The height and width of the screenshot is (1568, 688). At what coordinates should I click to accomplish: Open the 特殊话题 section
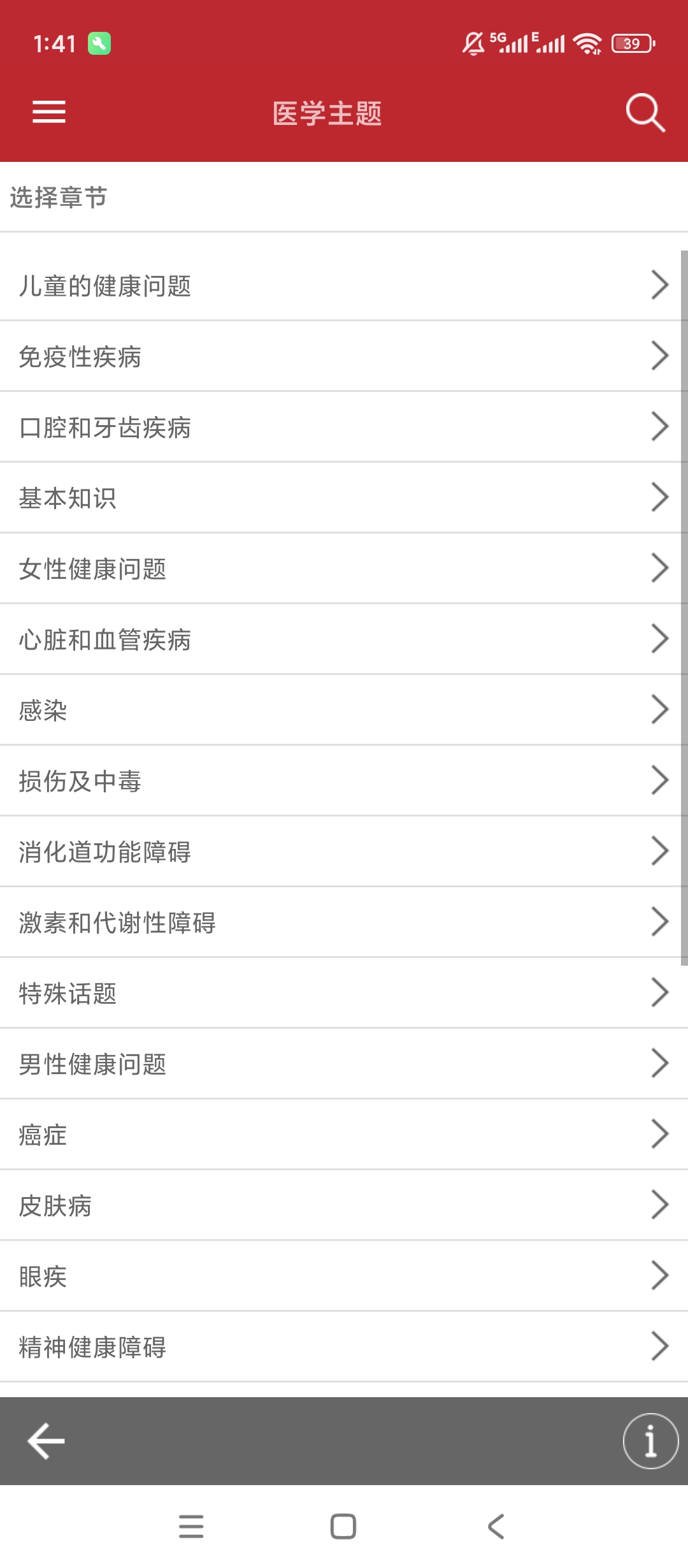[x=344, y=993]
